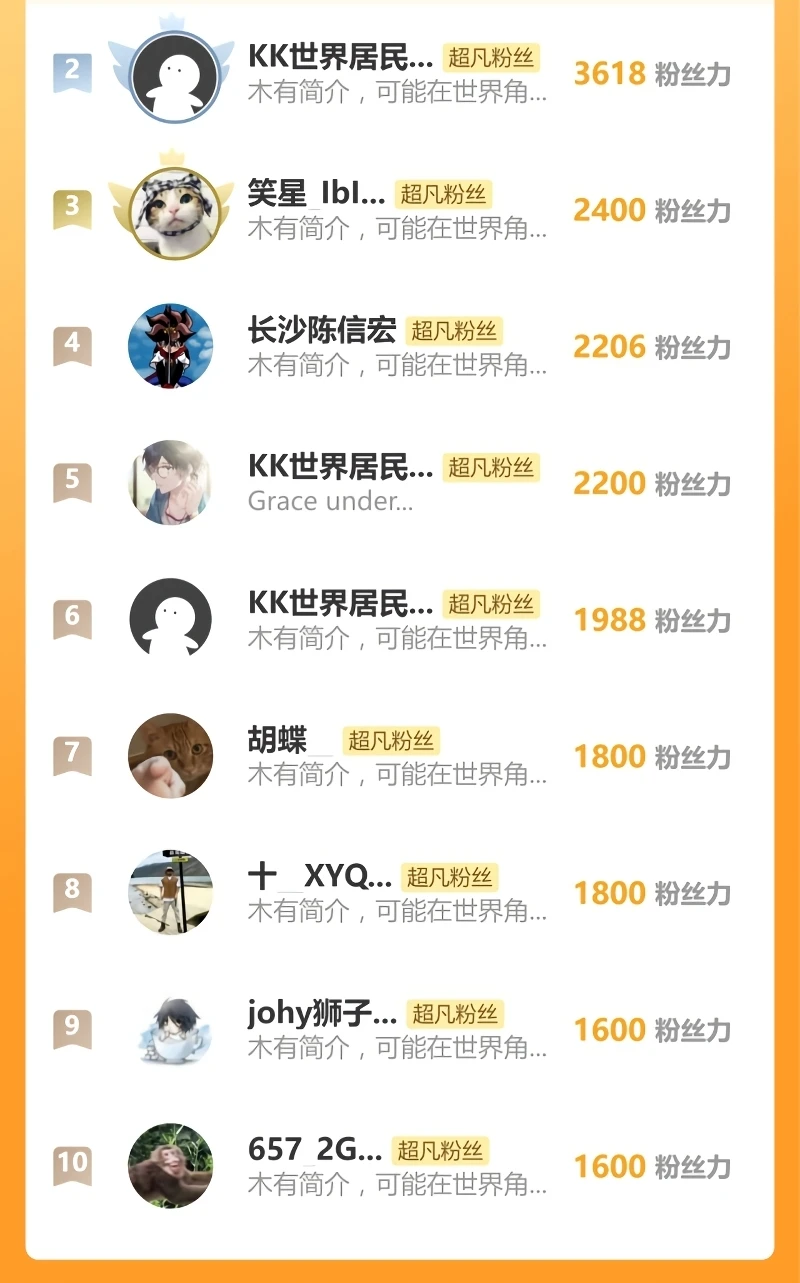Screen dimensions: 800x1283
Task: Open the 657_2G fan row
Action: (400, 1165)
